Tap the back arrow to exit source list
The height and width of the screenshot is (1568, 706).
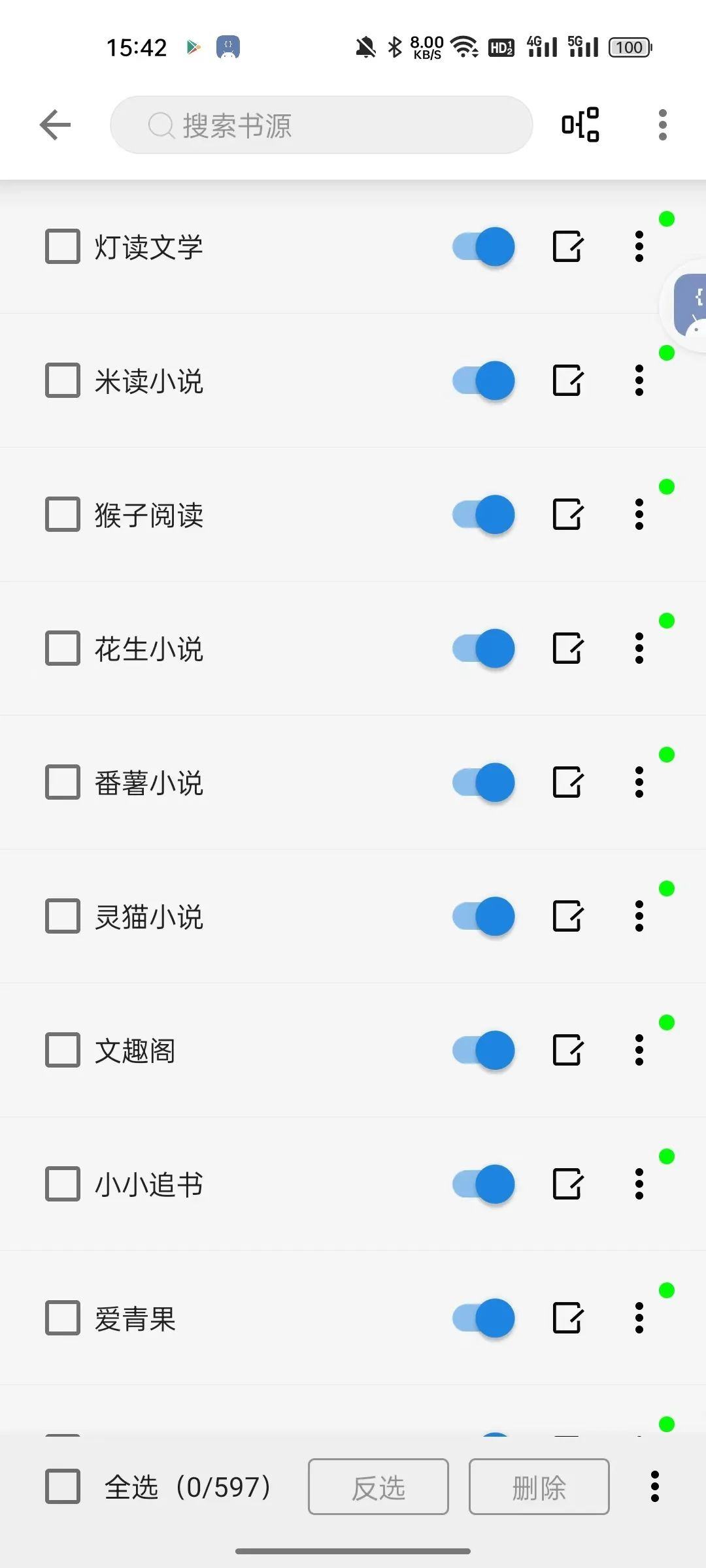(x=55, y=124)
